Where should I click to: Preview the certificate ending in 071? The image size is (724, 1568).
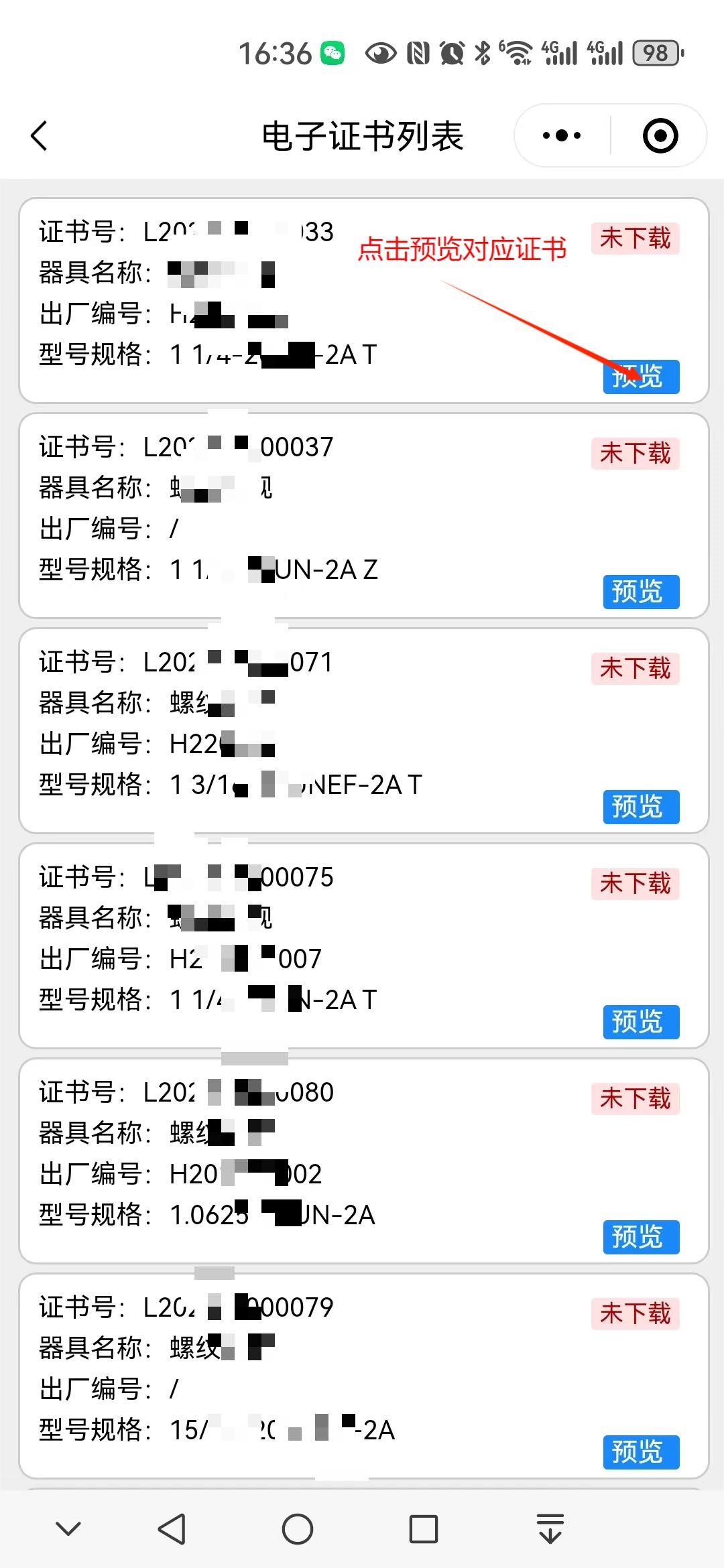[641, 807]
